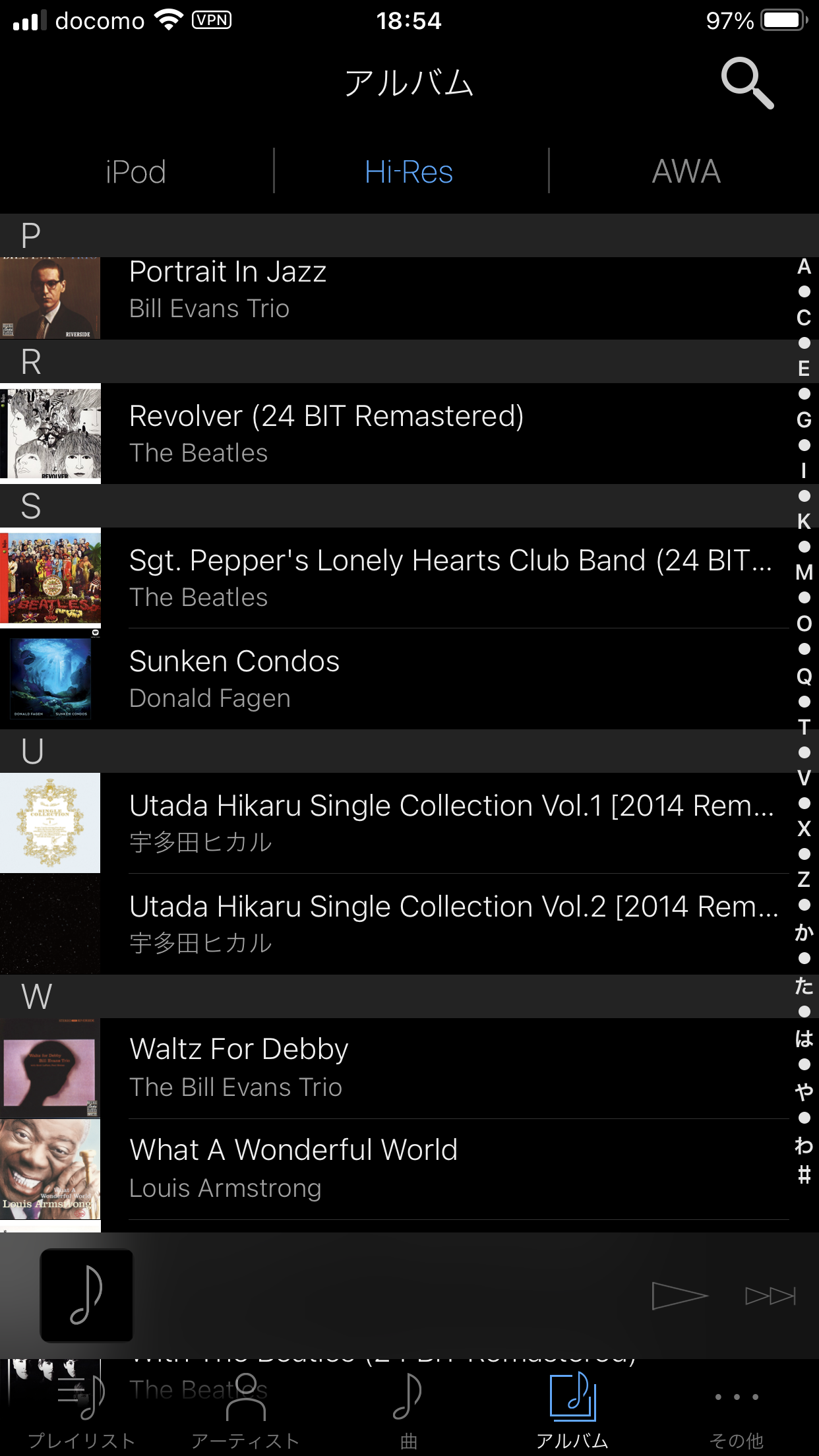Open Revolver (24 BIT Remastered) album
The image size is (819, 1456).
click(x=396, y=433)
